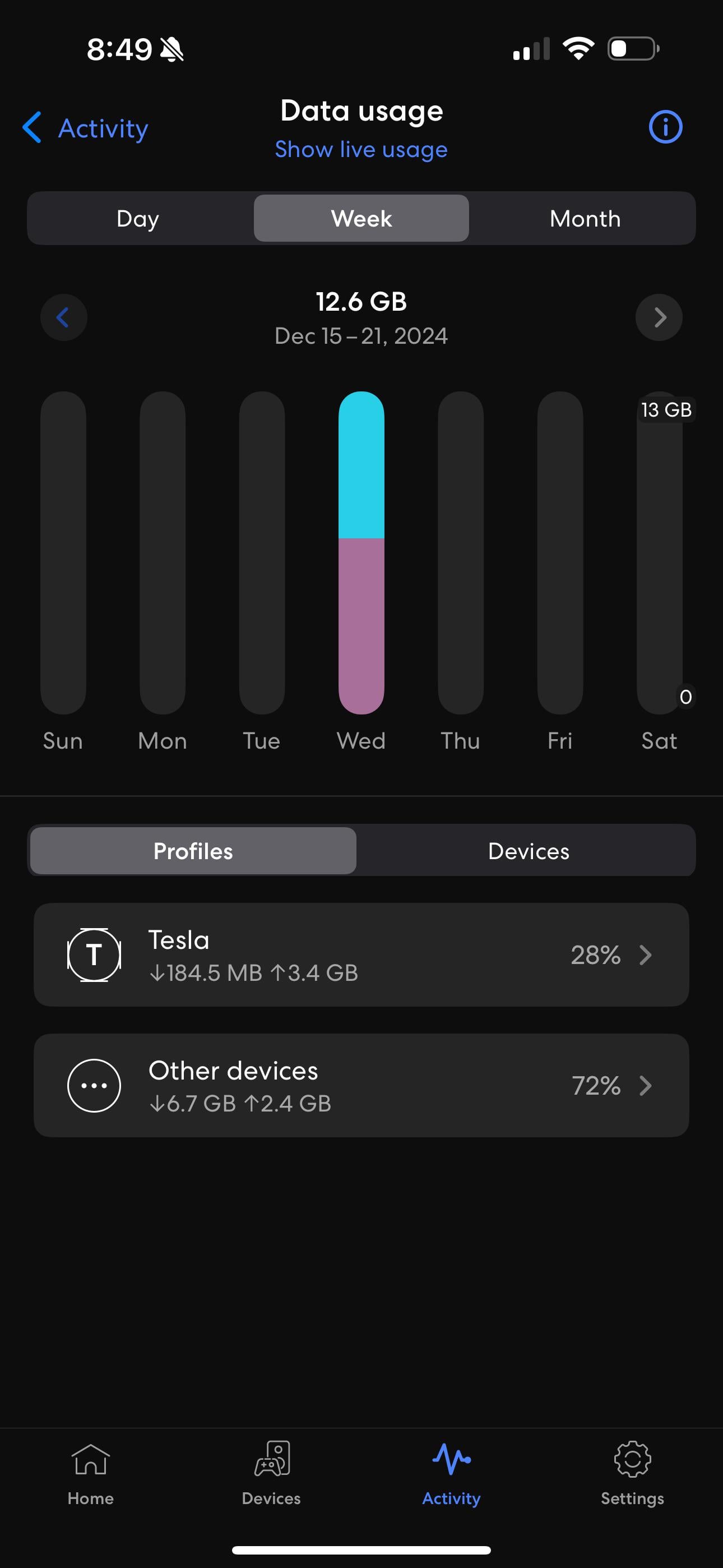Go to the previous week
Screen dimensions: 723x1568
pyautogui.click(x=63, y=317)
